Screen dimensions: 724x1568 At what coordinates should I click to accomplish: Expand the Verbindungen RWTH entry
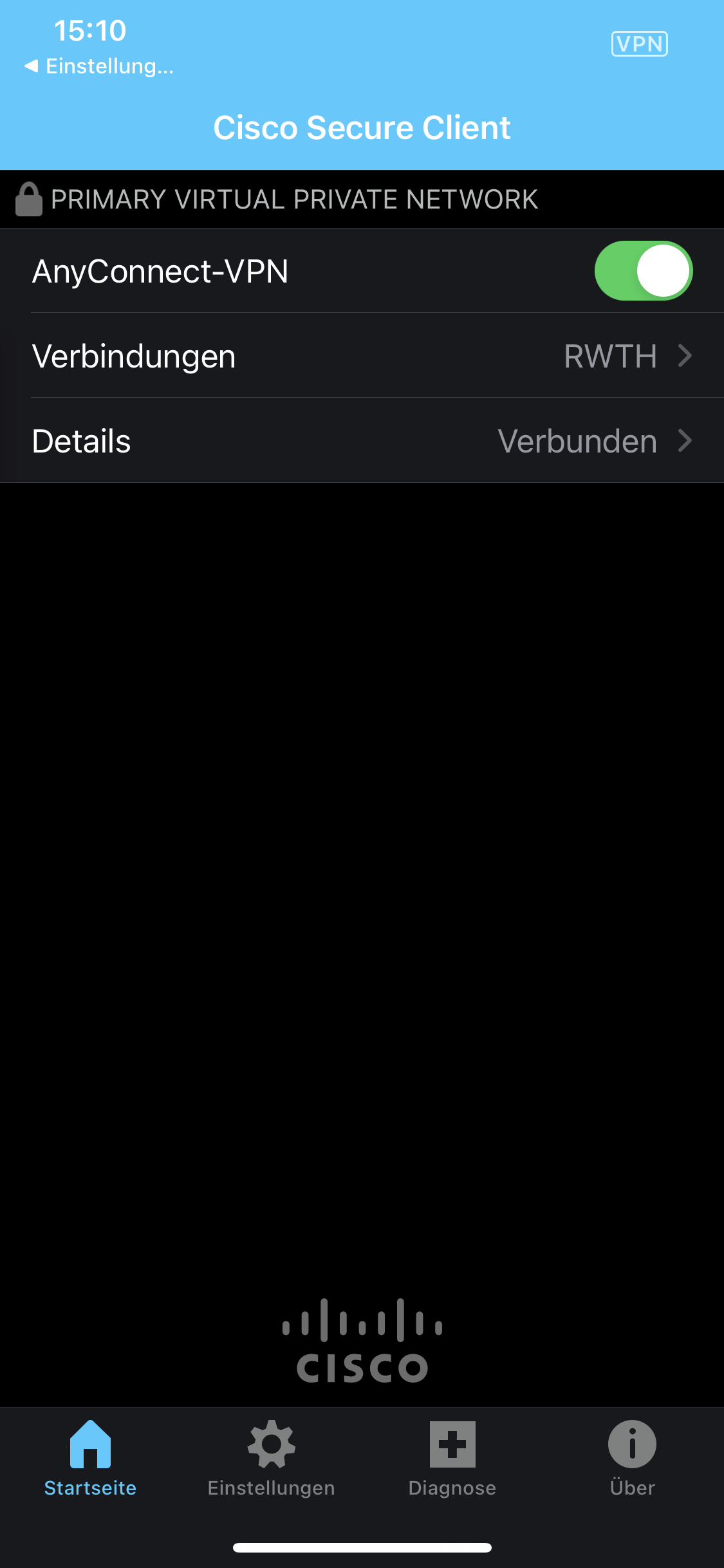point(362,355)
